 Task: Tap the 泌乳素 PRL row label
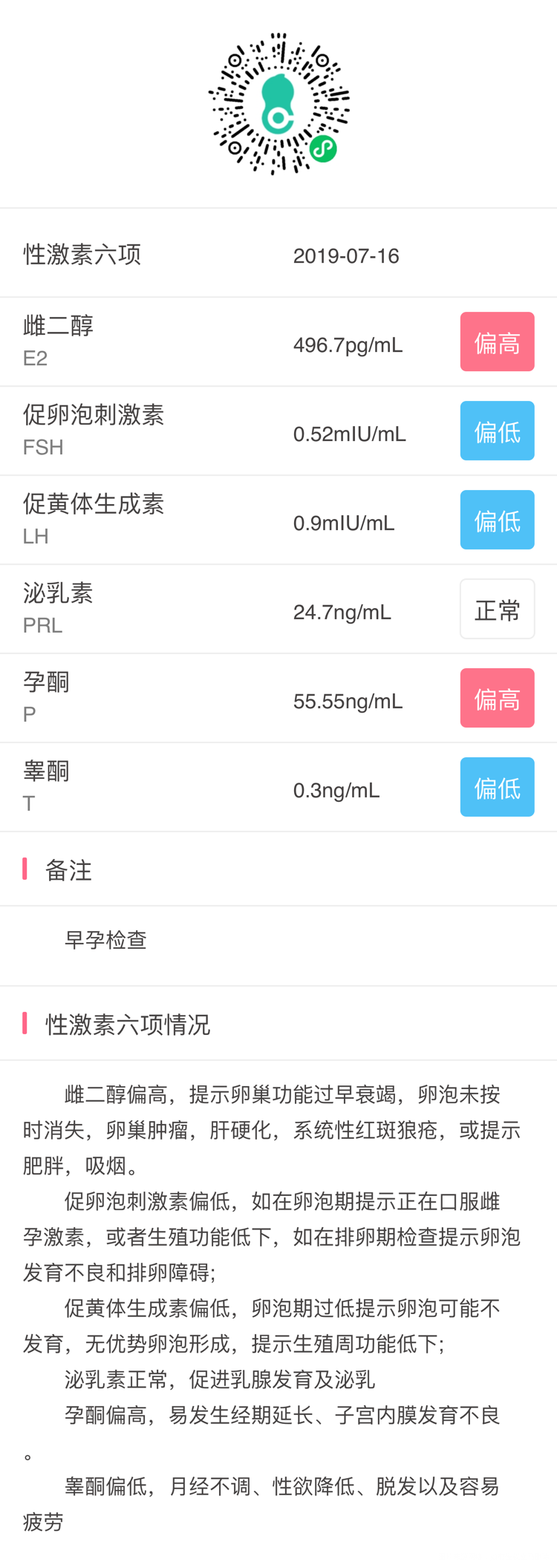[x=57, y=607]
